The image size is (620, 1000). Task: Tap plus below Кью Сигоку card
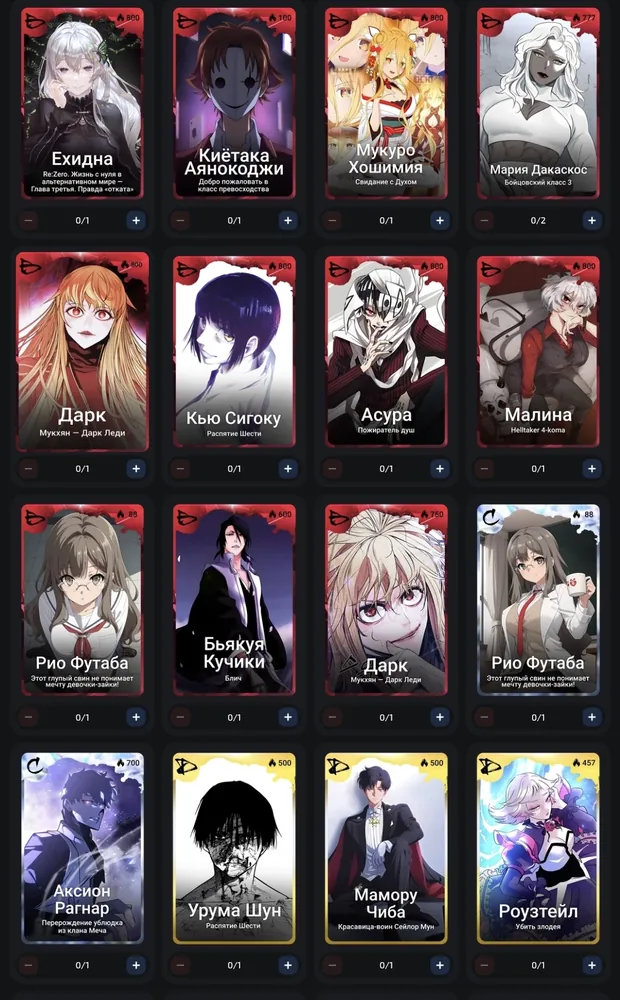tap(288, 468)
